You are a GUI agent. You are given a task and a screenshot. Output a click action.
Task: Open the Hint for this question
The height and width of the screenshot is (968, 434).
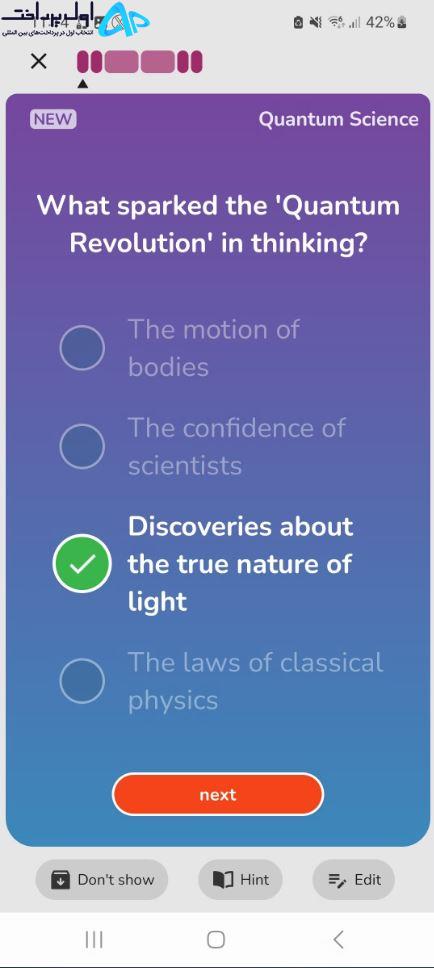[241, 880]
